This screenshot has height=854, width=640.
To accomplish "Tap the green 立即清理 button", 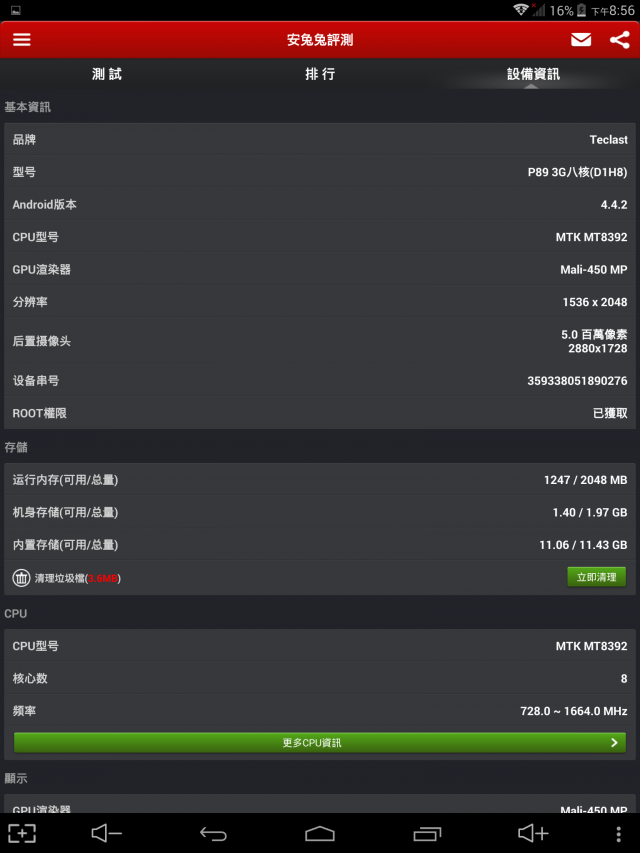I will (x=596, y=577).
